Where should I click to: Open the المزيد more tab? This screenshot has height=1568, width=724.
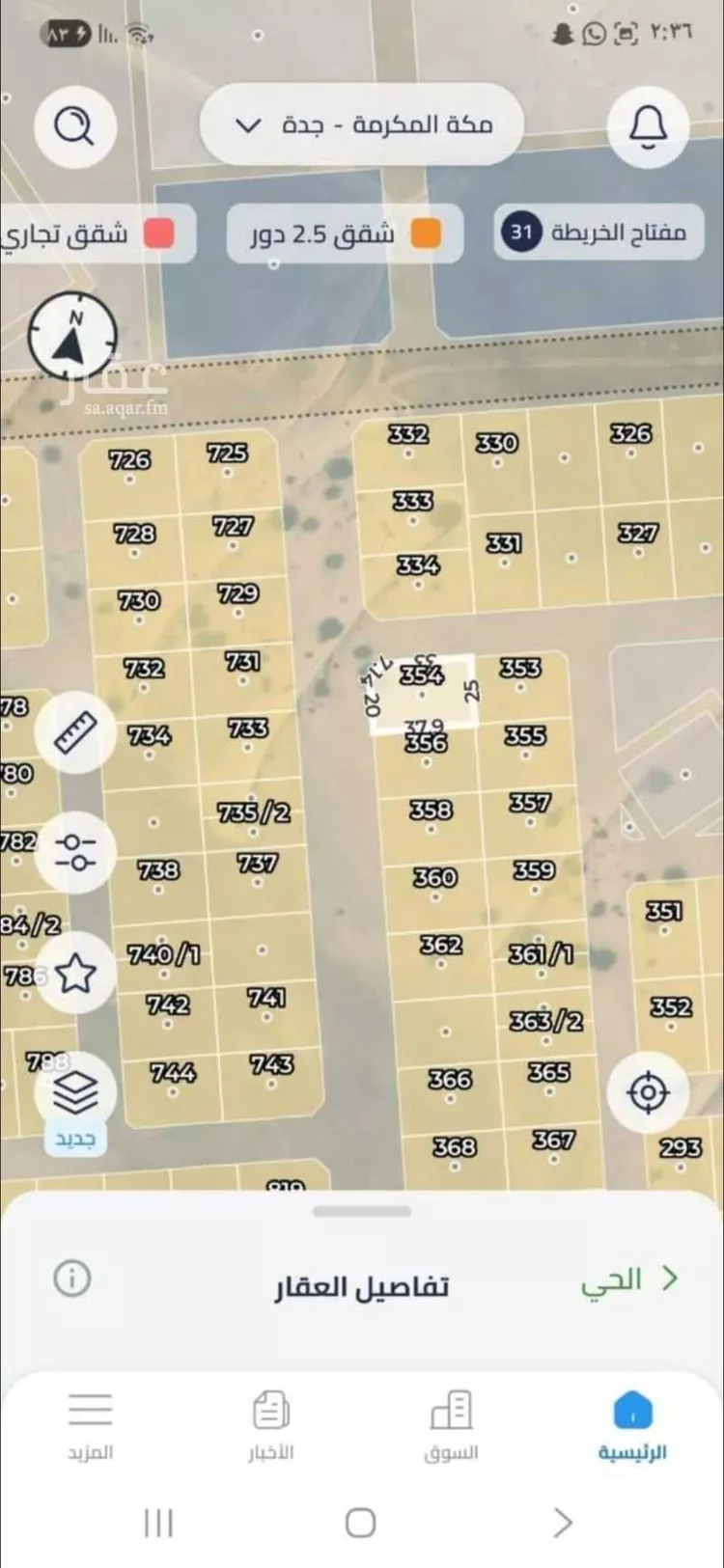pos(90,1427)
